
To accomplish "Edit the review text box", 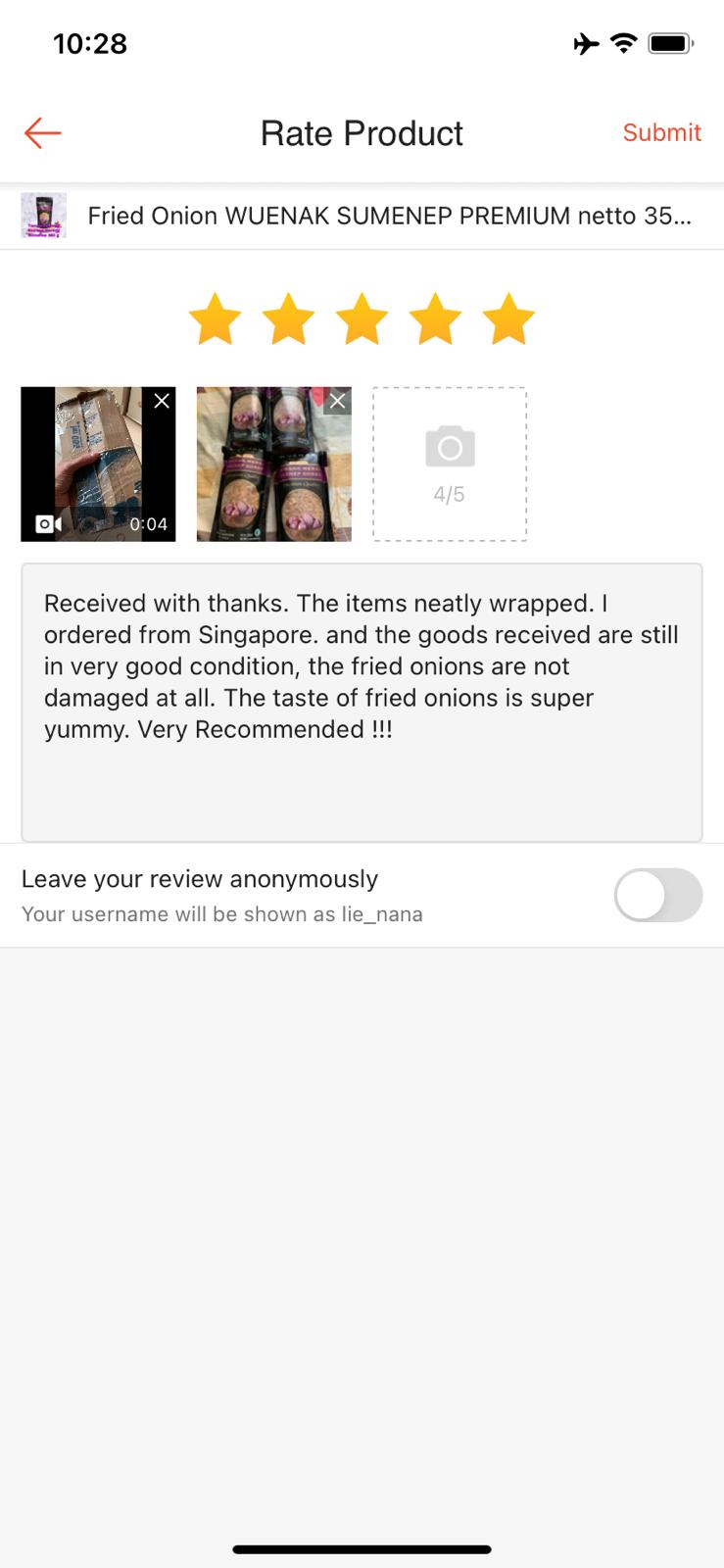I will pyautogui.click(x=362, y=702).
